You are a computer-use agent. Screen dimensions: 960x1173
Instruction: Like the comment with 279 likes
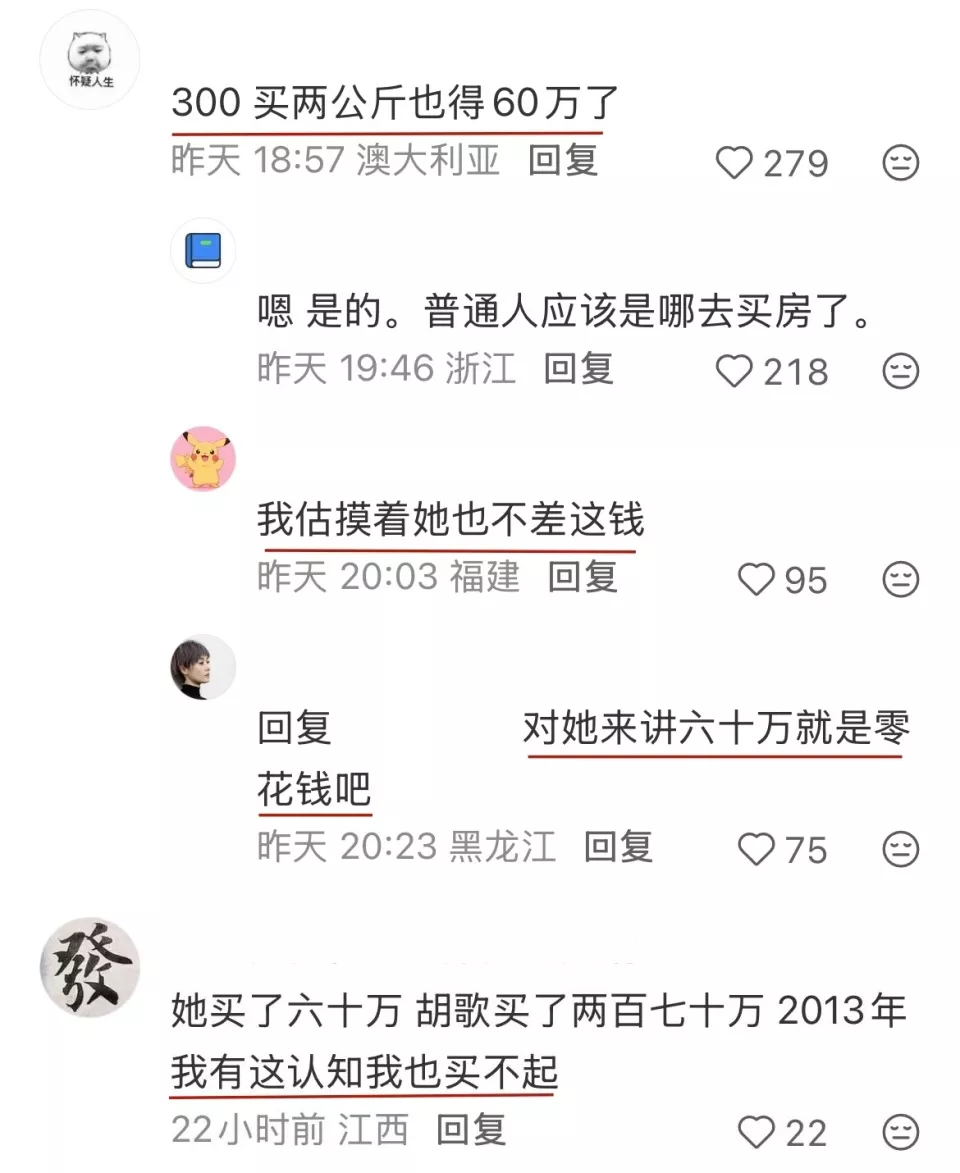pos(734,163)
